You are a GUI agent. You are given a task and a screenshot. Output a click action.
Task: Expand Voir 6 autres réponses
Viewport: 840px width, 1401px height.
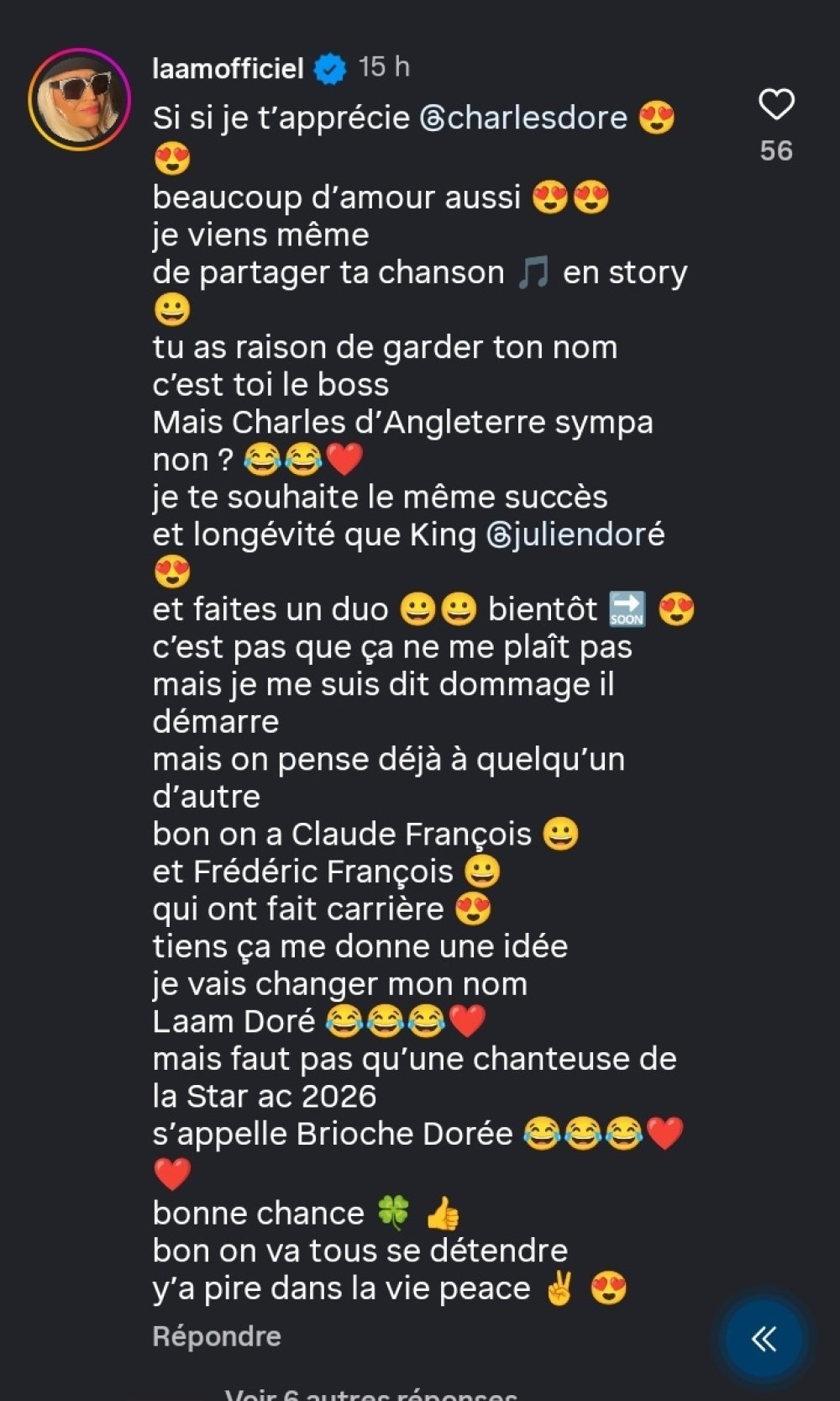(370, 1393)
